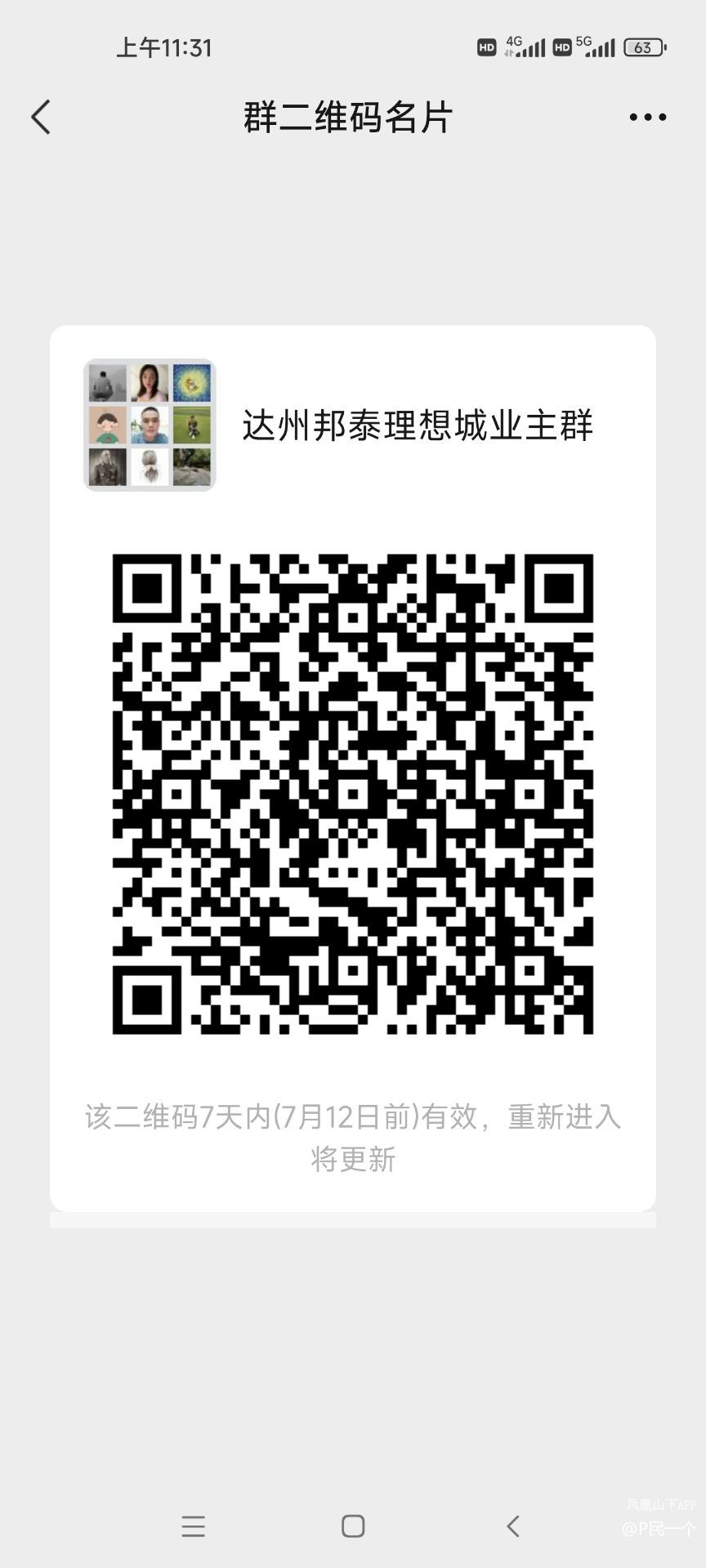Screen dimensions: 706x1568
Task: Tap the system back button
Action: (513, 1526)
